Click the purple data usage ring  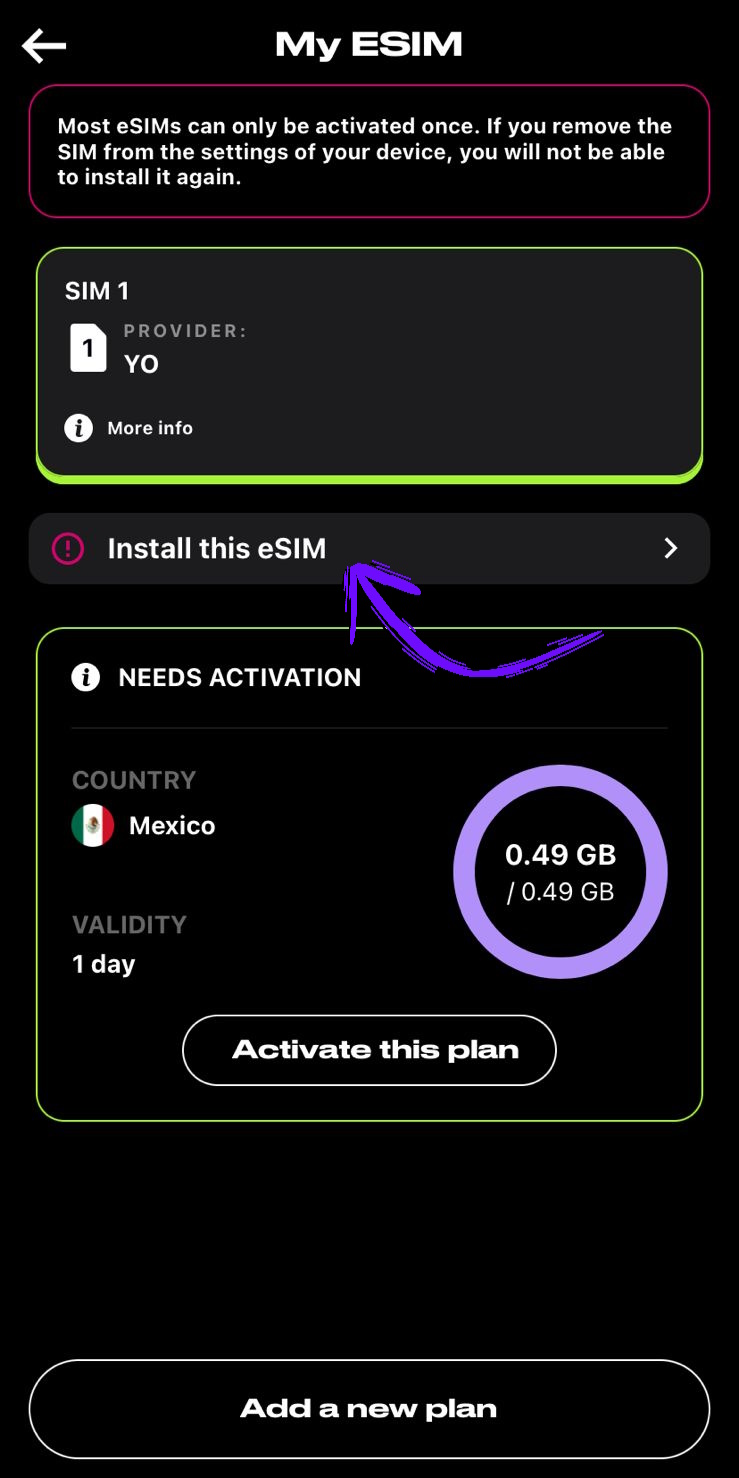560,870
